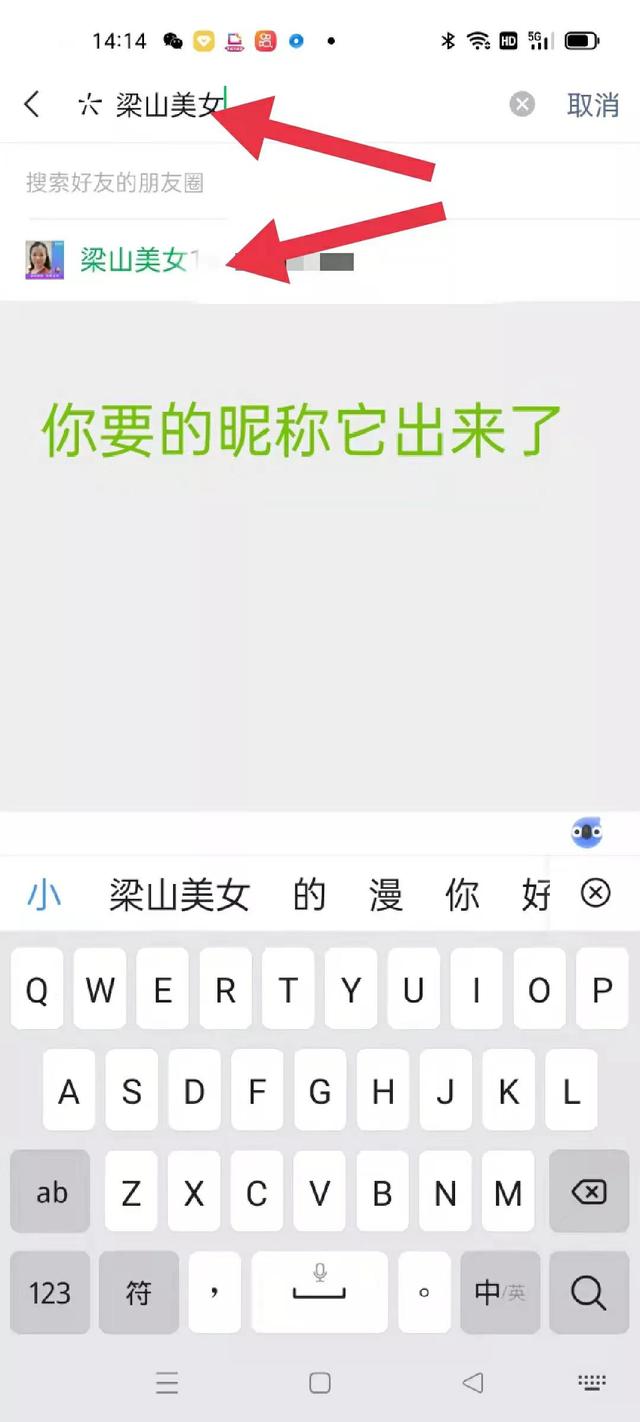Clear the search text with the X icon
The width and height of the screenshot is (640, 1422).
click(x=522, y=104)
